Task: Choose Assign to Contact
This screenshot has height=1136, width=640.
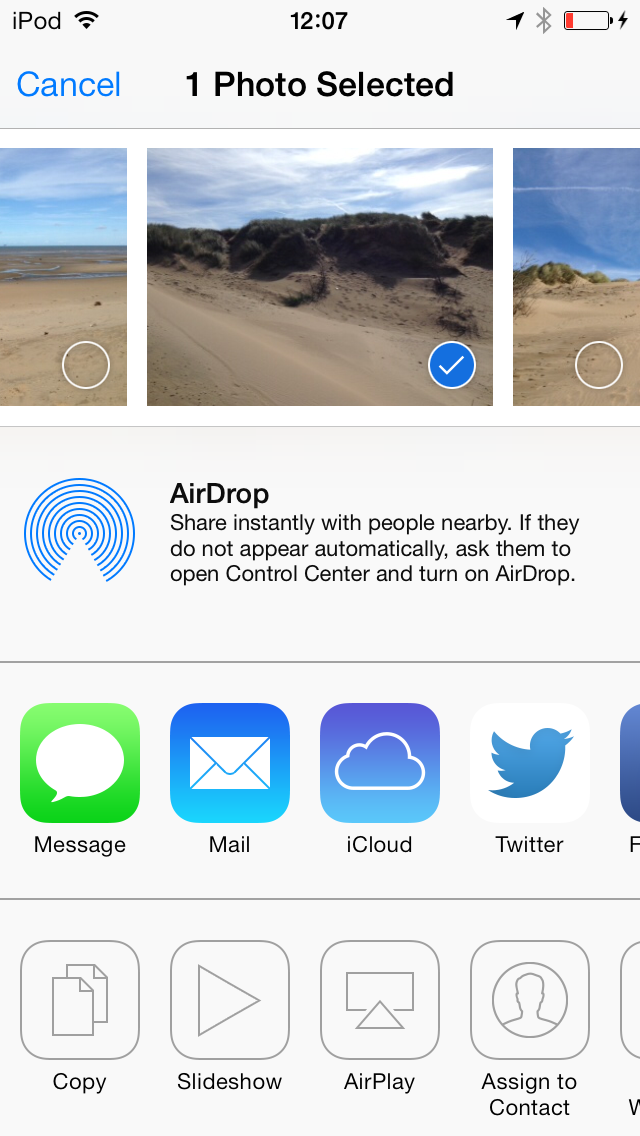Action: (530, 1000)
